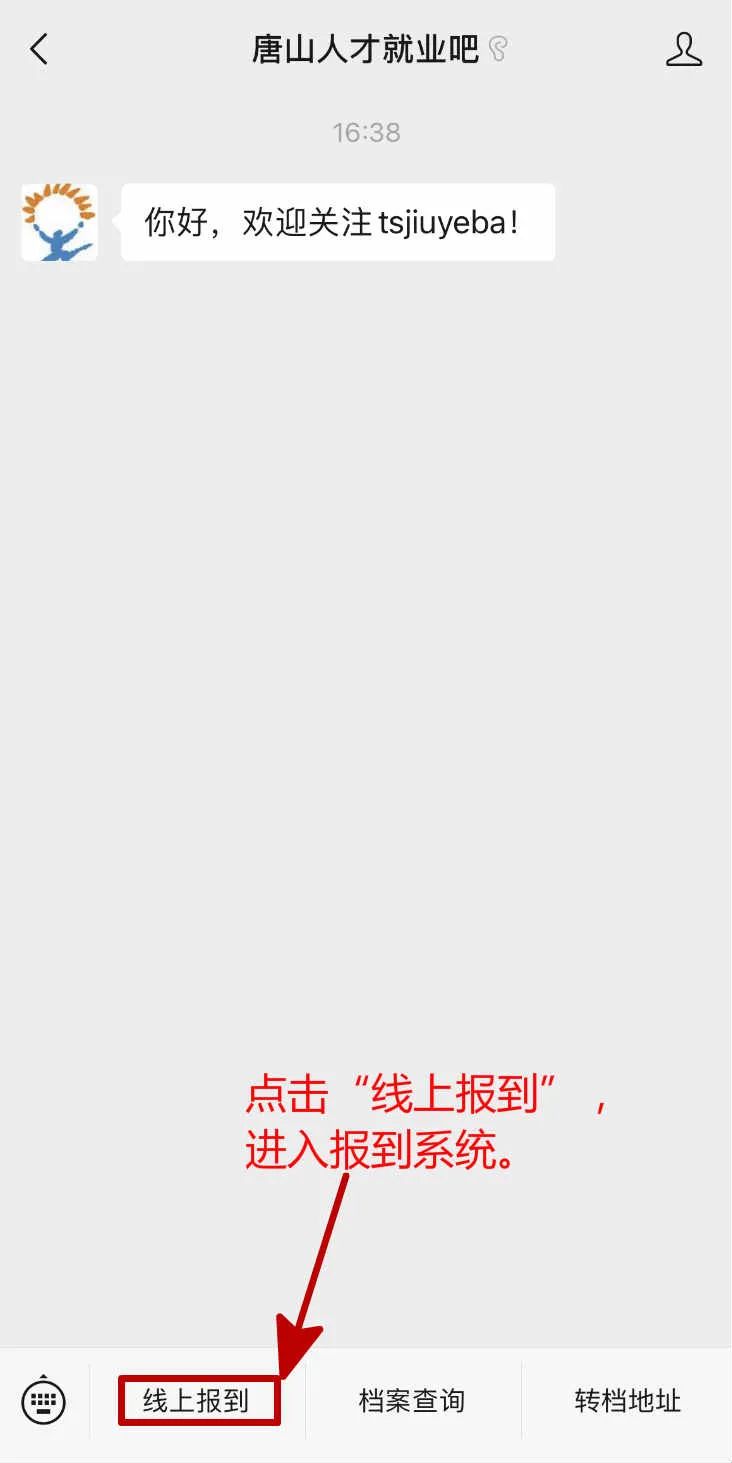Open the account profile icon
732x1463 pixels.
[x=684, y=49]
